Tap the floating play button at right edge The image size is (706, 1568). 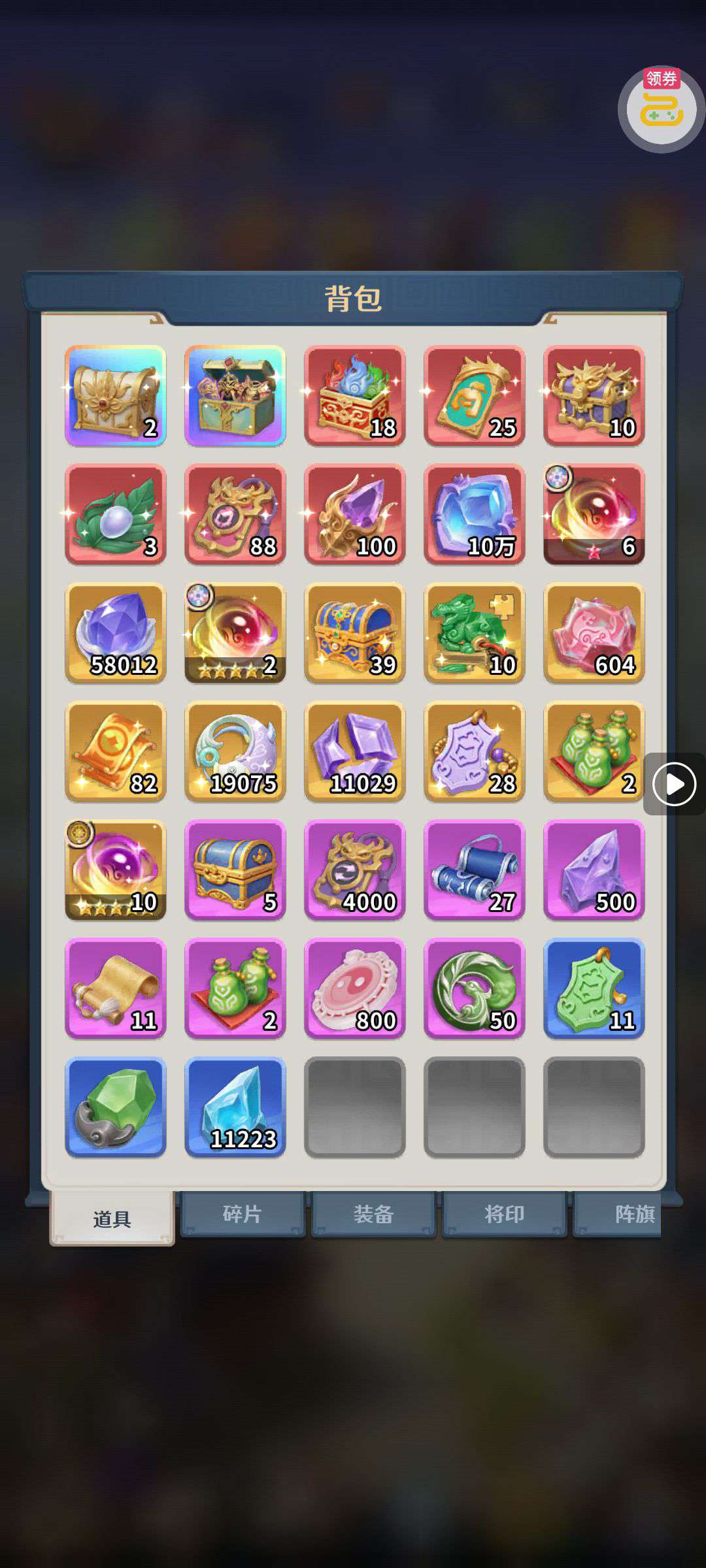click(674, 783)
